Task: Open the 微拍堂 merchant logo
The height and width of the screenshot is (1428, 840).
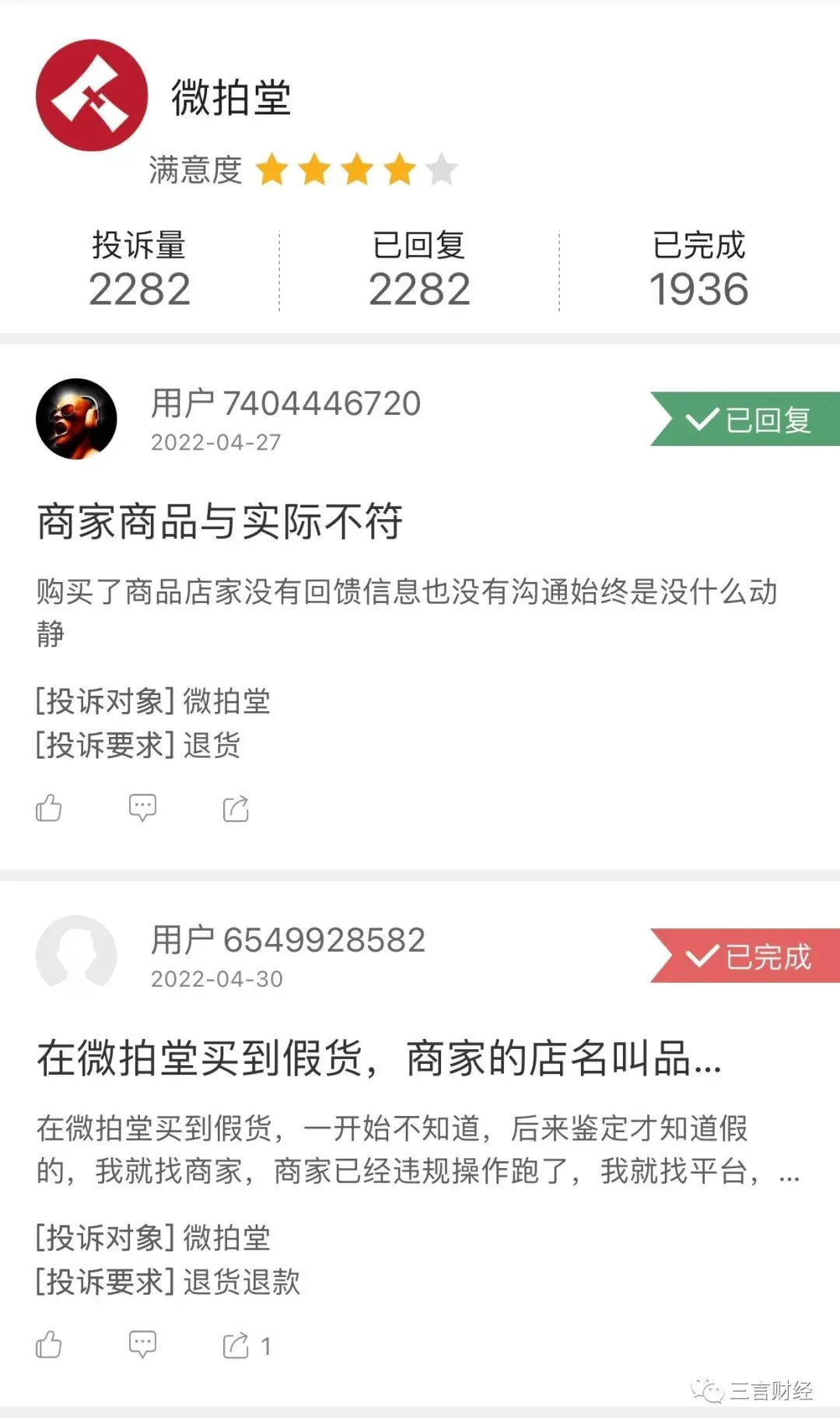Action: pos(92,95)
